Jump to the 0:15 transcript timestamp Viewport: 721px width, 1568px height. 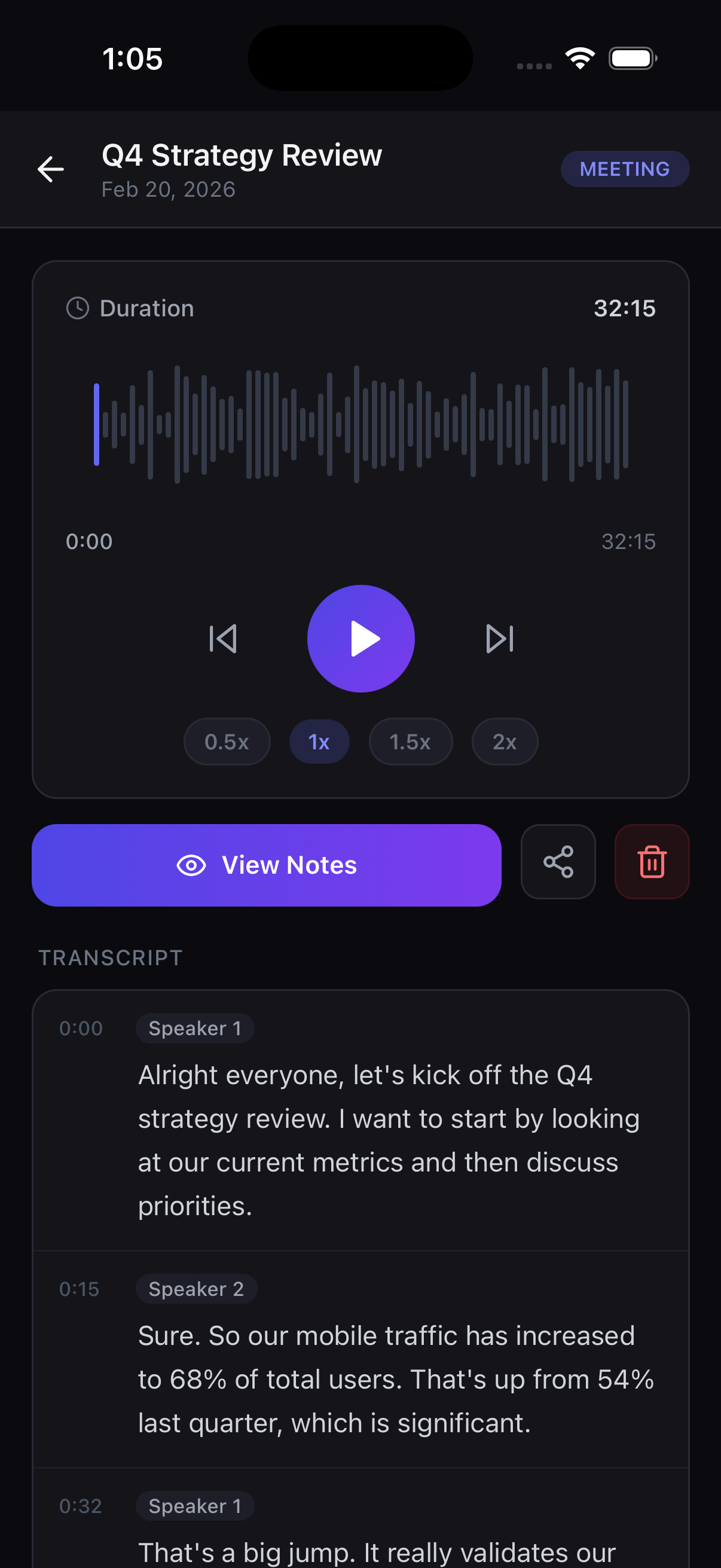click(x=80, y=1288)
